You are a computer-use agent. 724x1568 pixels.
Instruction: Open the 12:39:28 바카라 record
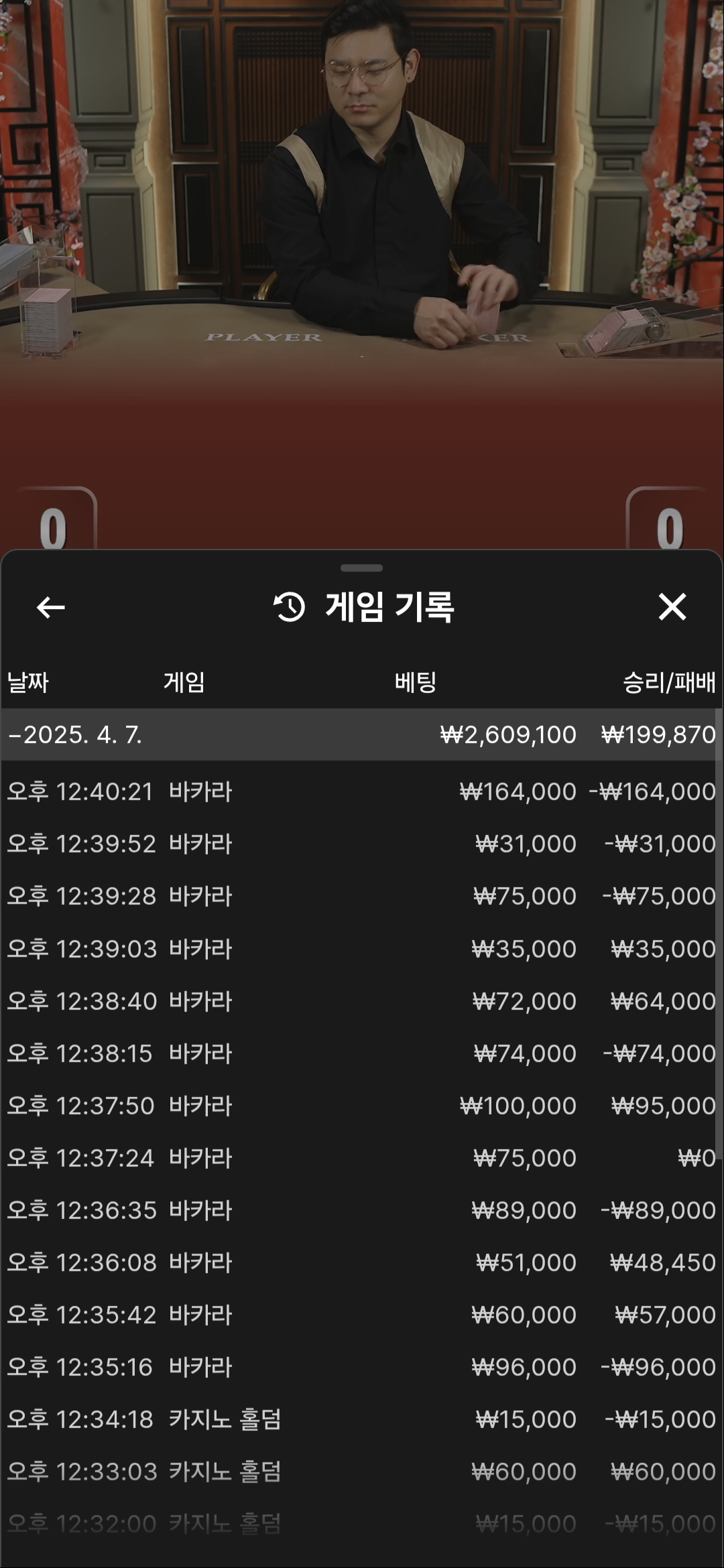(362, 896)
